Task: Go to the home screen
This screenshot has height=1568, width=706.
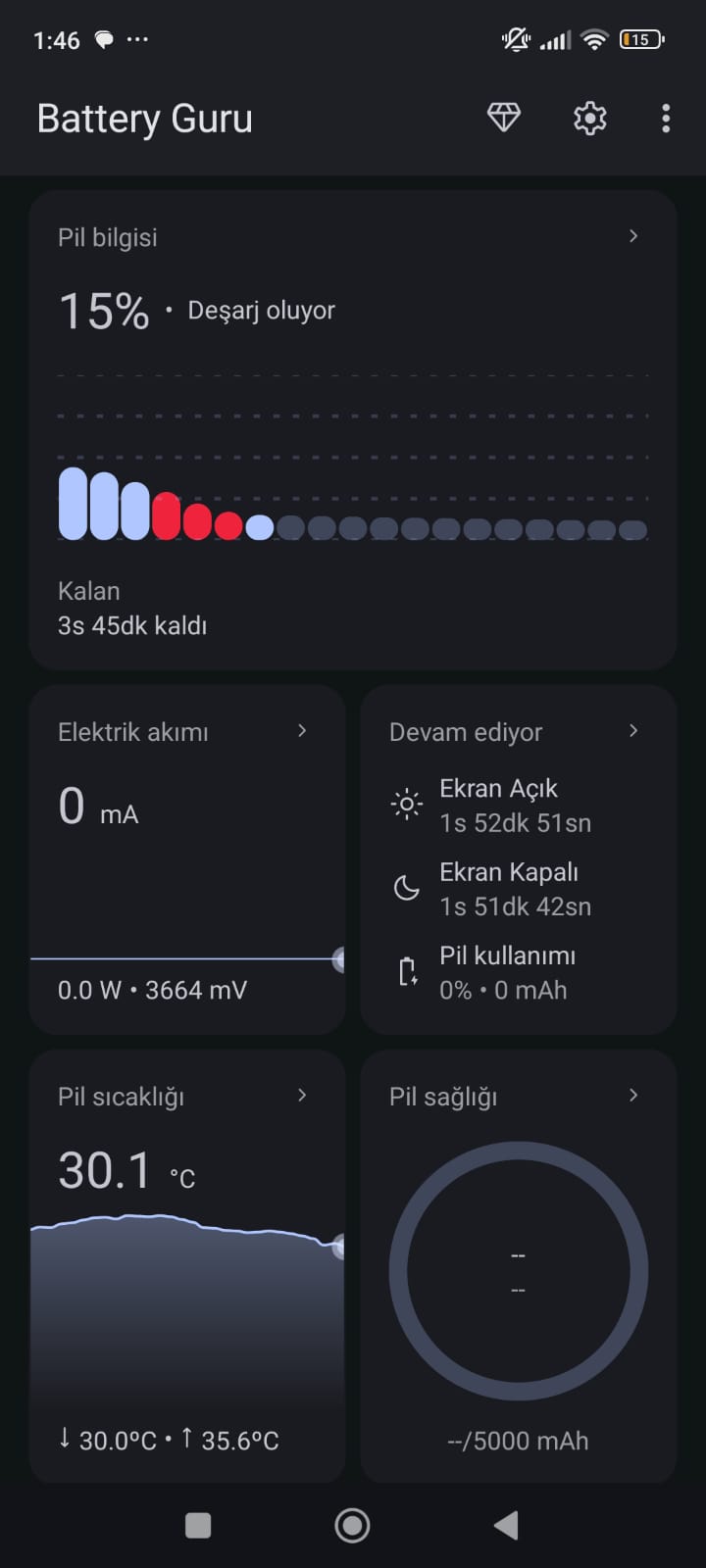Action: 352,1525
